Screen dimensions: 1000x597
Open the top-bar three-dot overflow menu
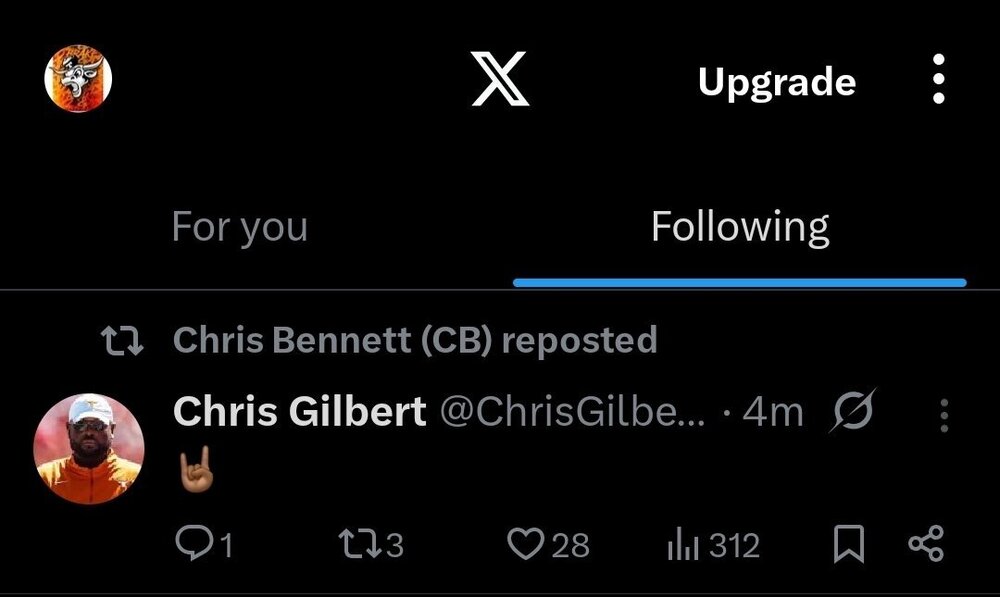937,79
